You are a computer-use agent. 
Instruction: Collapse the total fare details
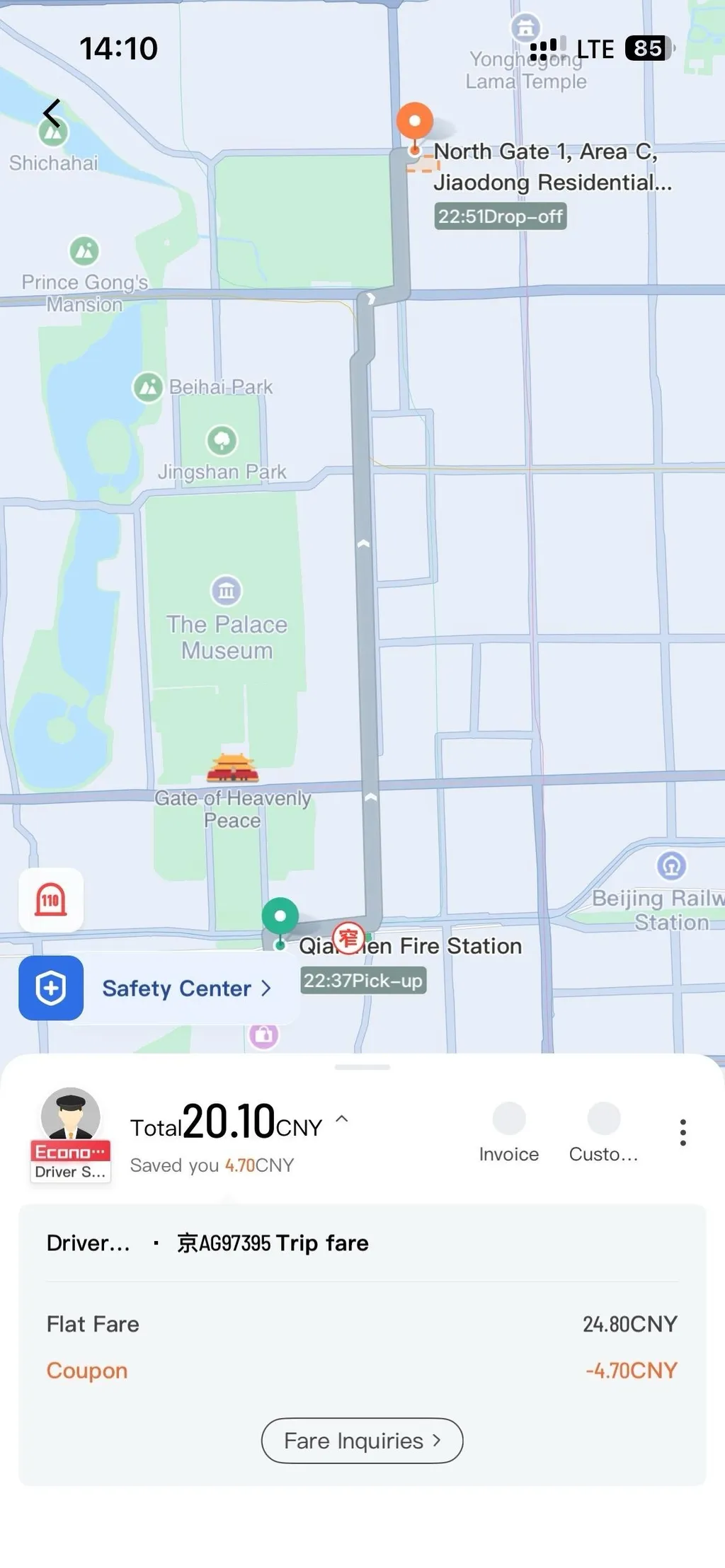point(342,1119)
